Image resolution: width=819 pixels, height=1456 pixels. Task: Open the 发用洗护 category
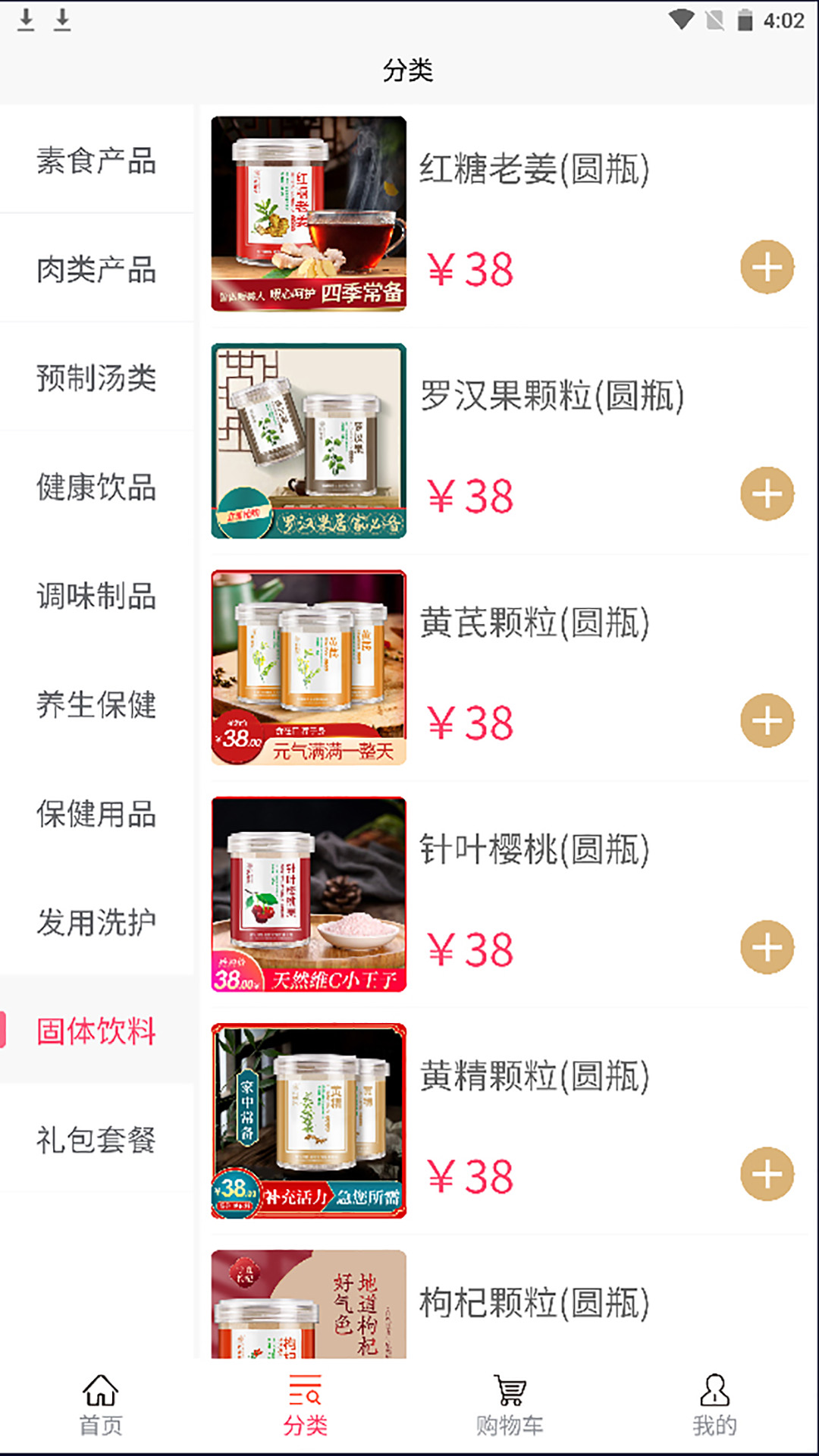96,922
